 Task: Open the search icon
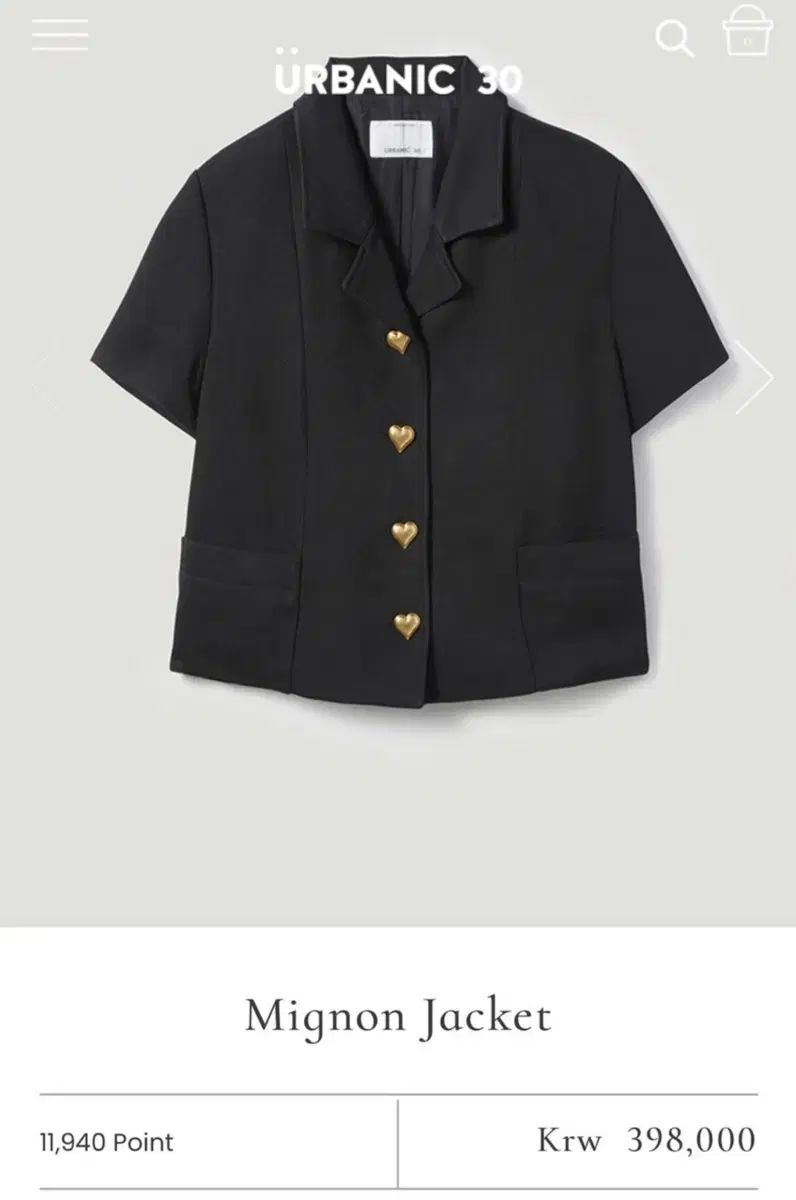pos(674,38)
